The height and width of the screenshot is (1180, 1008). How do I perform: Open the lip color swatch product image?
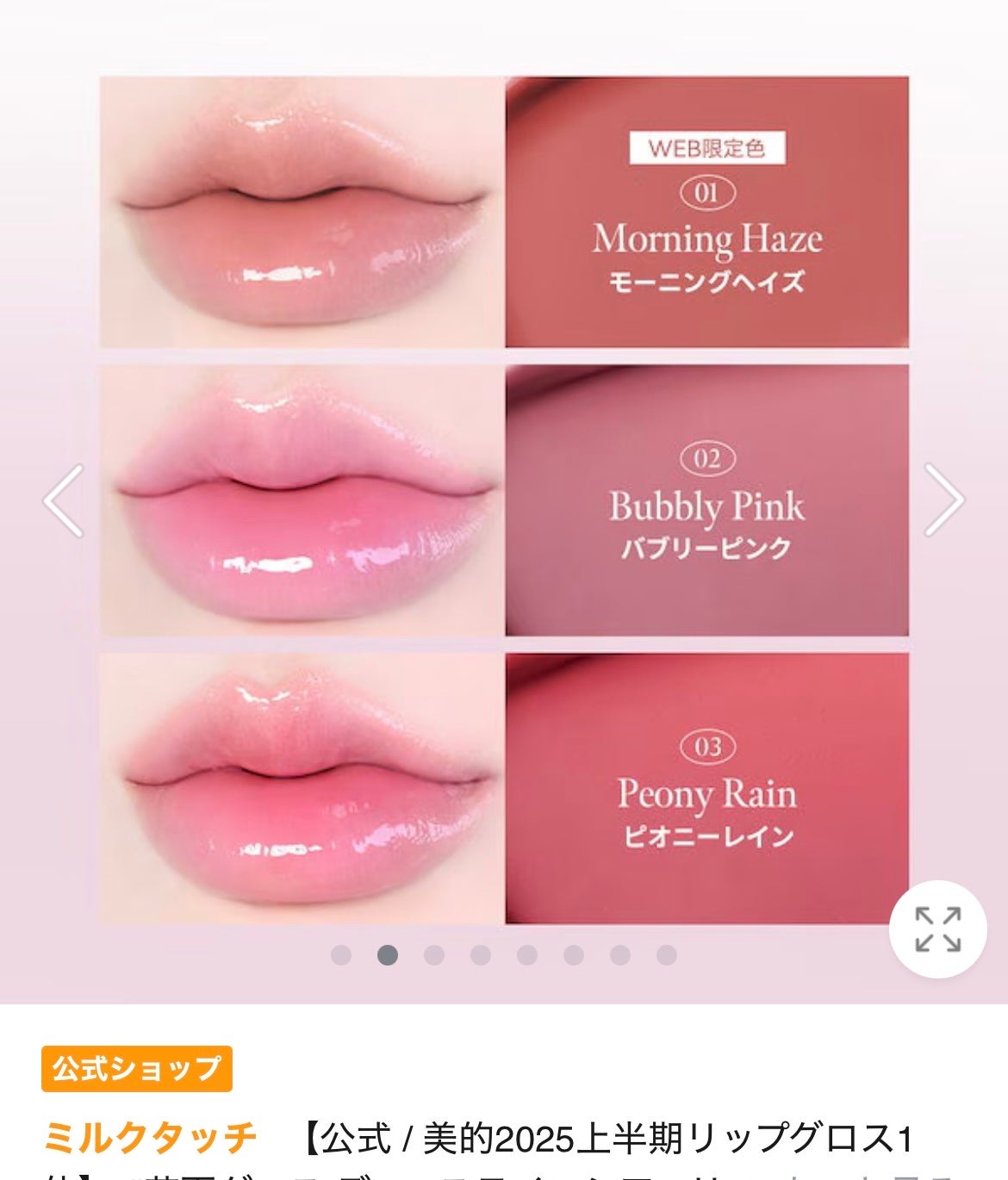tap(504, 500)
